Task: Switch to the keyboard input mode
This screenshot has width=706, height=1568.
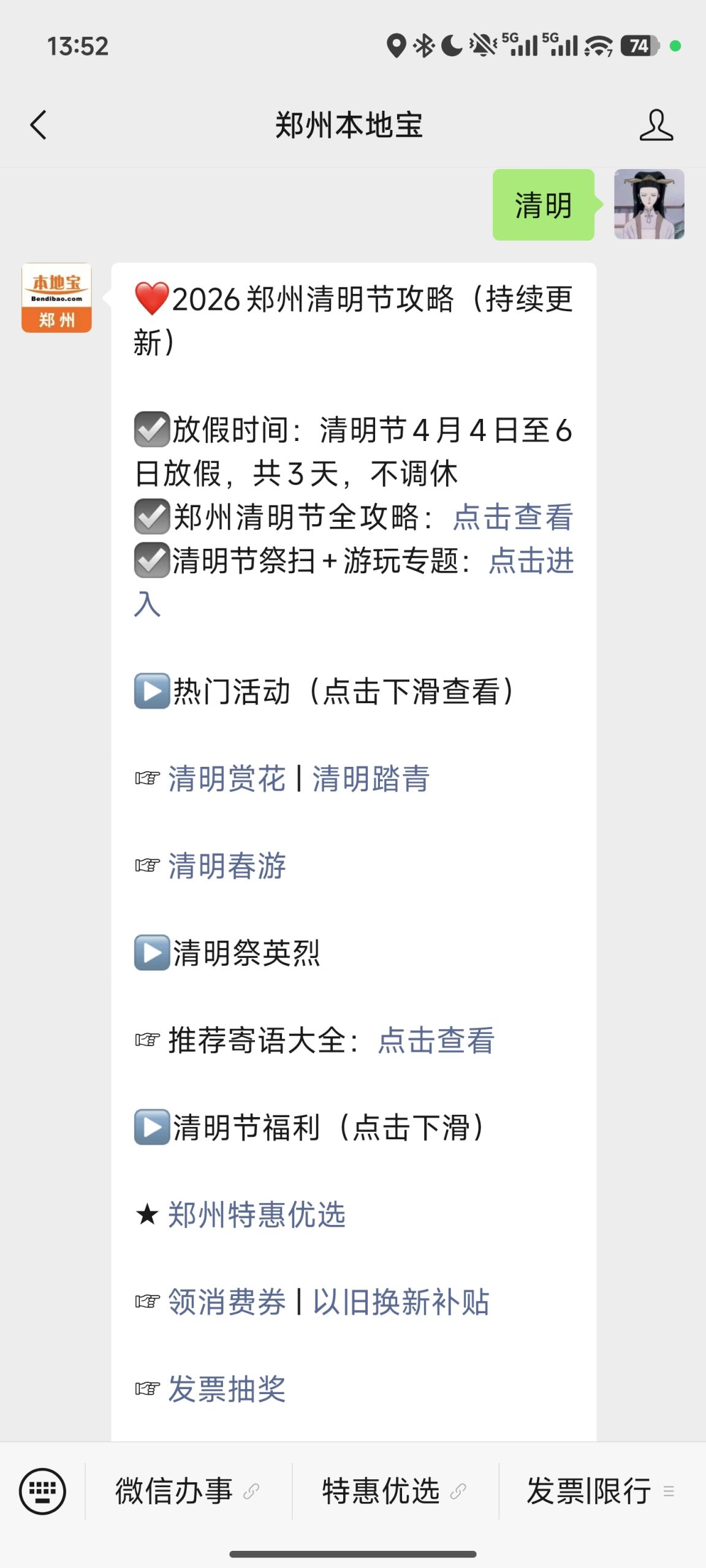Action: point(42,1491)
